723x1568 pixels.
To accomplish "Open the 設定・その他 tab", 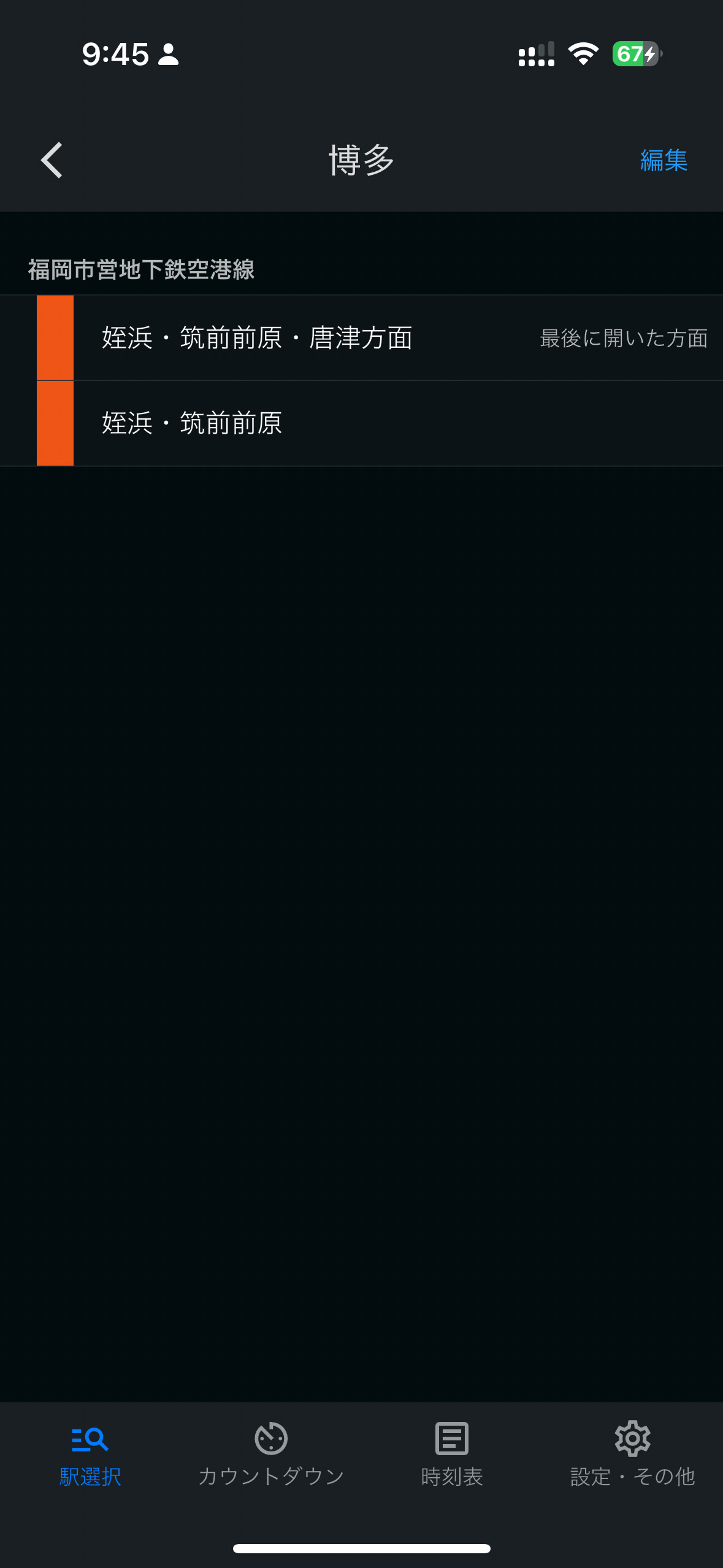I will pos(632,1455).
